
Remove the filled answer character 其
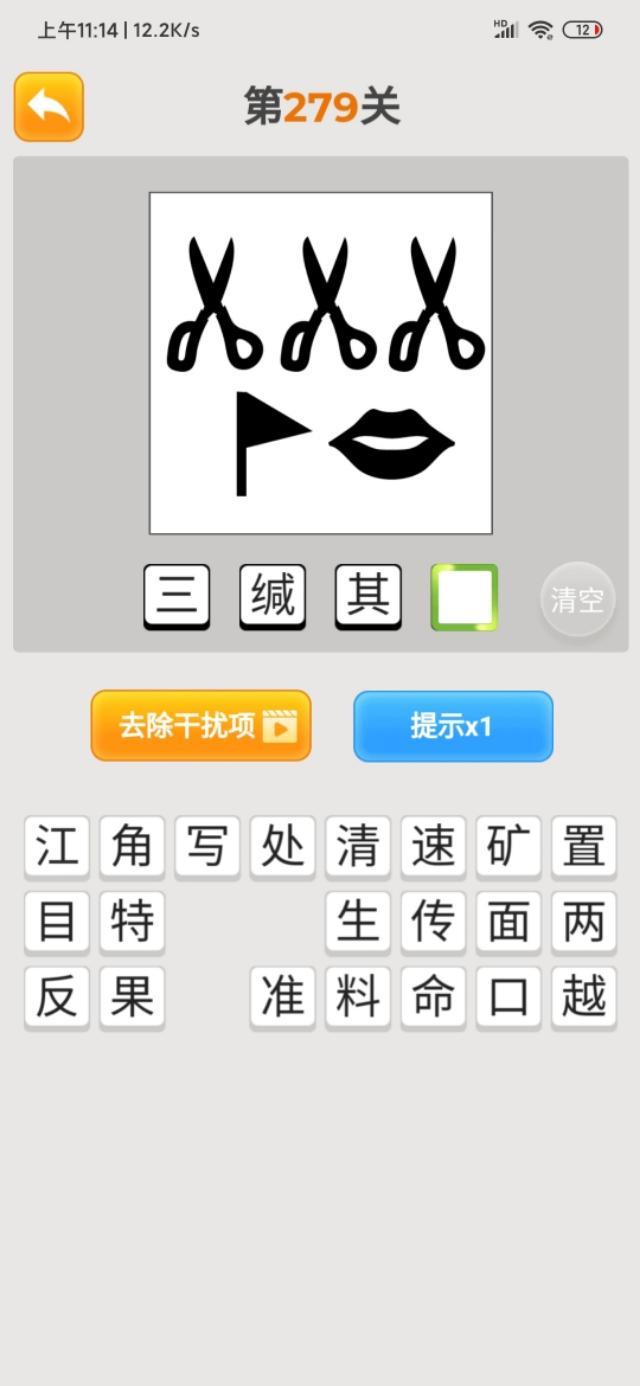(x=368, y=597)
